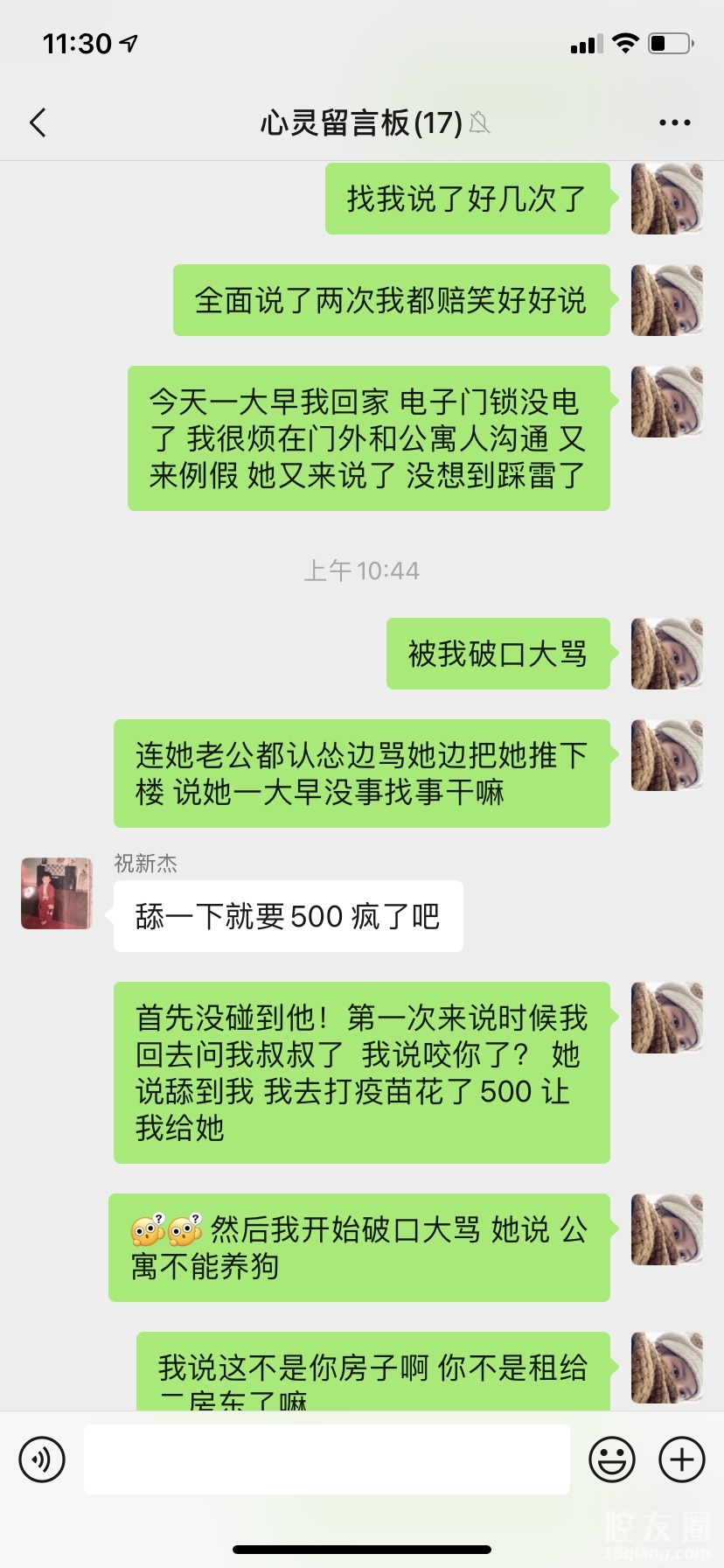Open the emoji sticker panel
The image size is (724, 1568).
(611, 1459)
